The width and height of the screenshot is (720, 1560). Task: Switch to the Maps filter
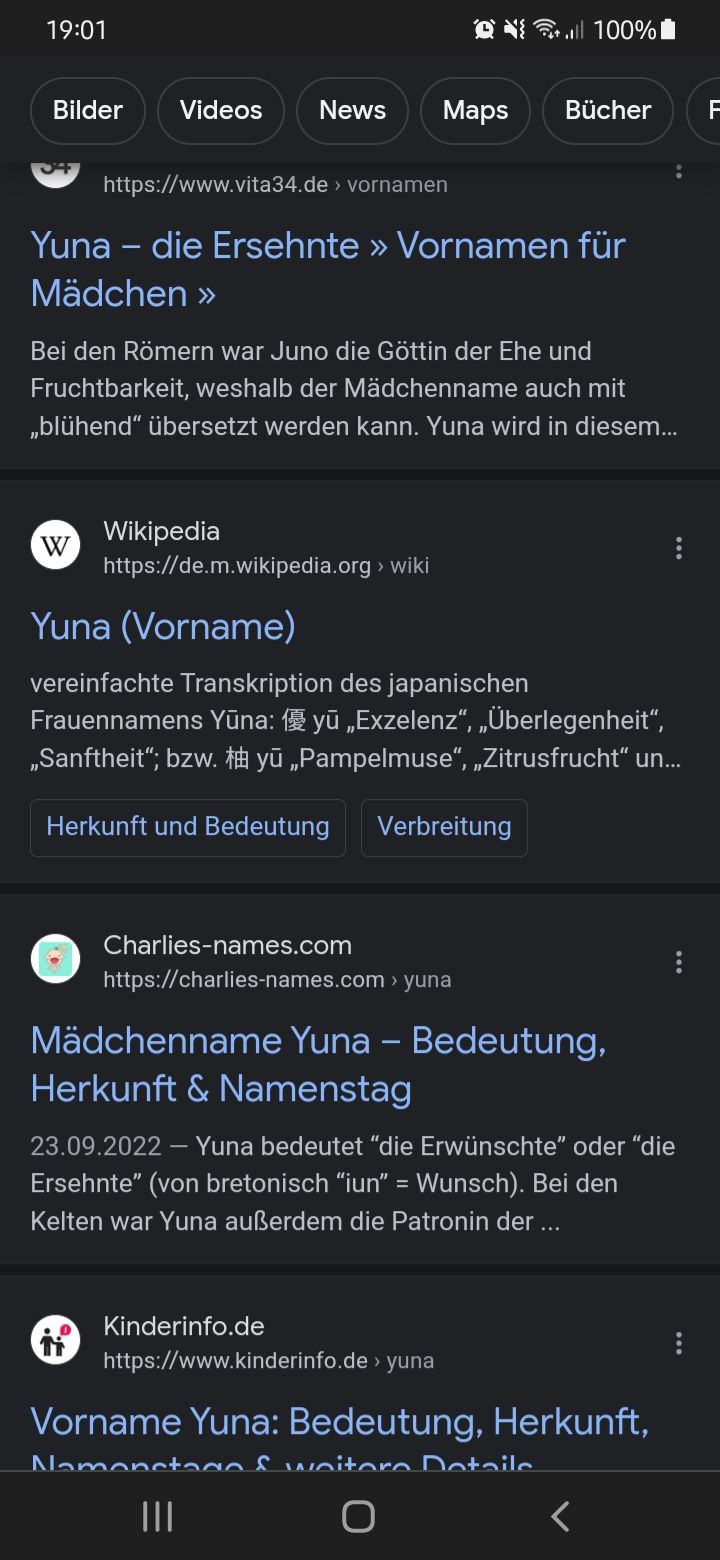pyautogui.click(x=475, y=110)
